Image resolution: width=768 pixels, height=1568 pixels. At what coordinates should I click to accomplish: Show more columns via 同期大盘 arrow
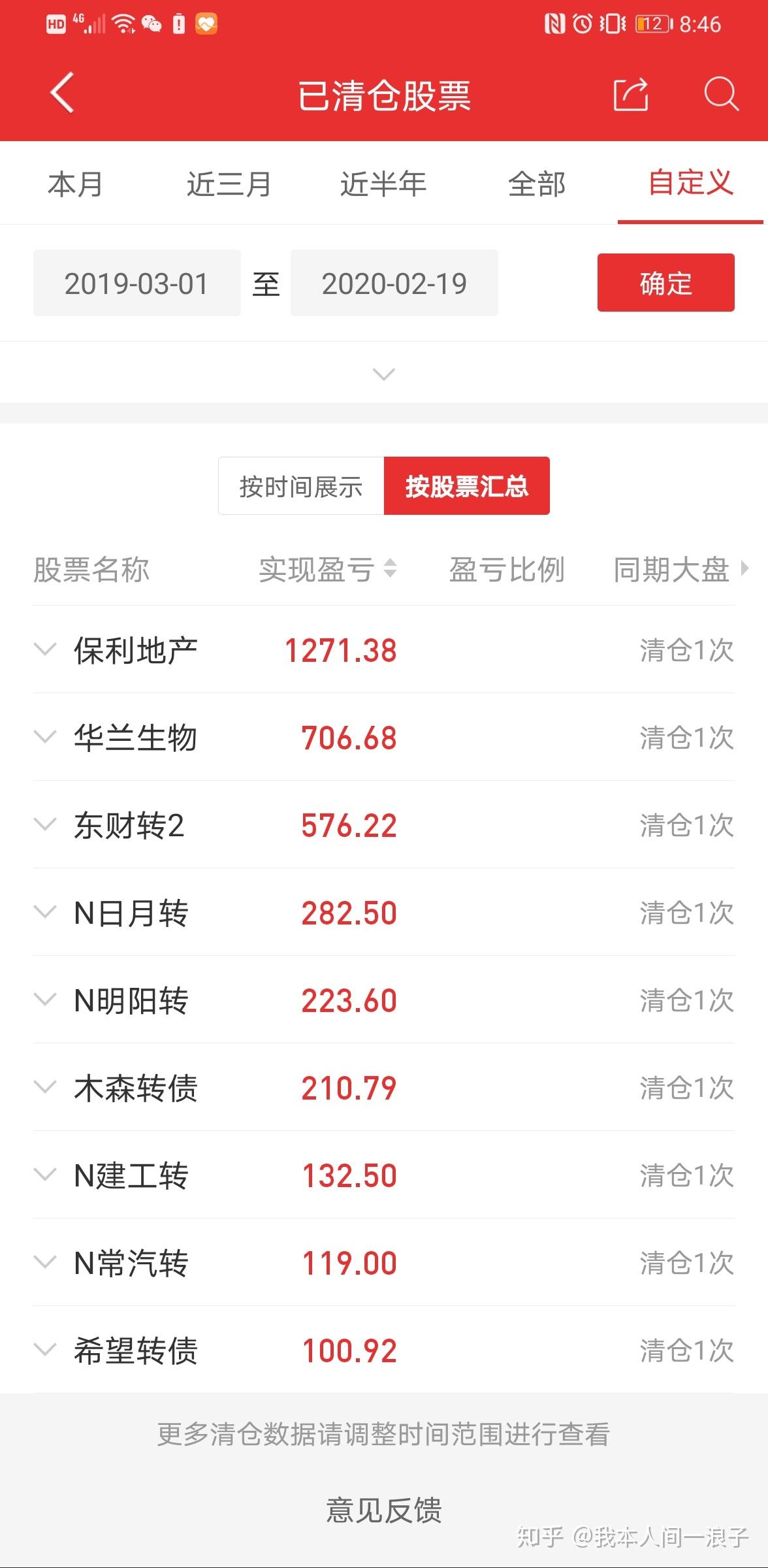point(745,568)
